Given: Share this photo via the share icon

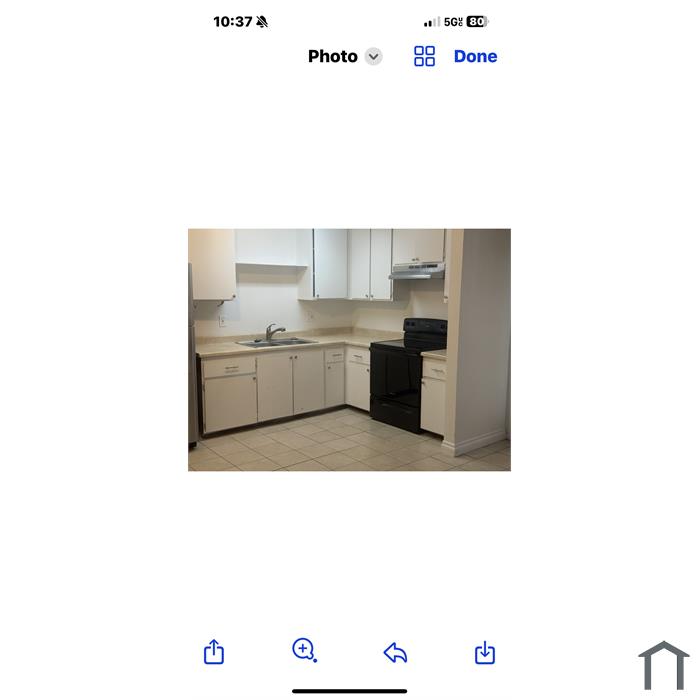Looking at the screenshot, I should tap(214, 652).
